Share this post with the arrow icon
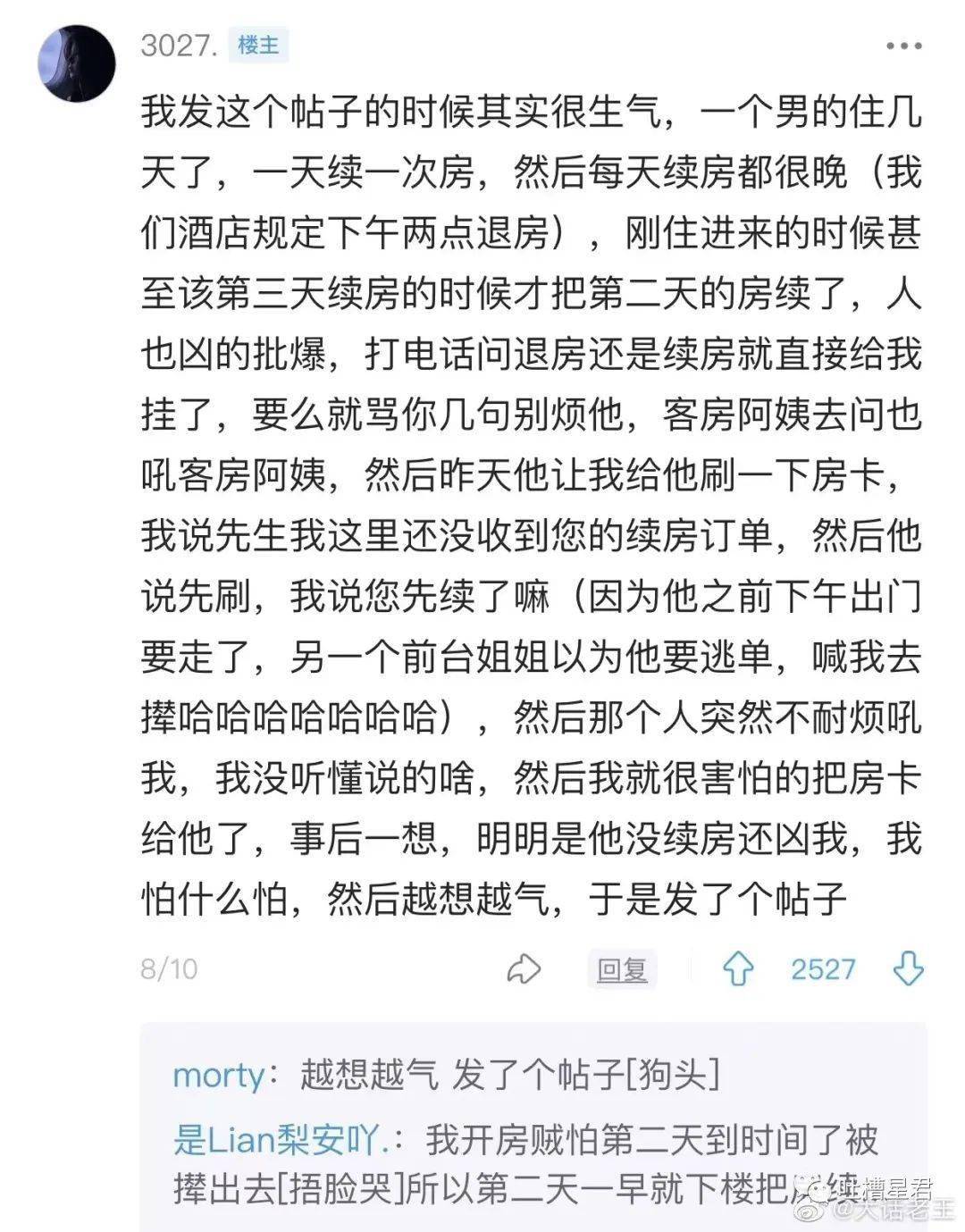Screen dimensions: 965x1232 pyautogui.click(x=524, y=968)
